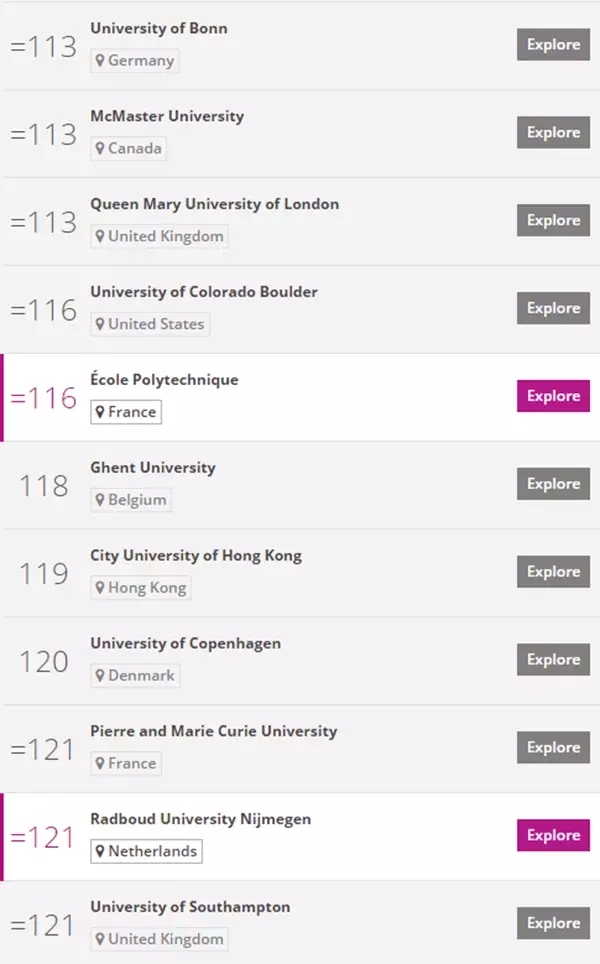Screen dimensions: 600x964
Task: Explore Ghent University
Action: pos(553,484)
